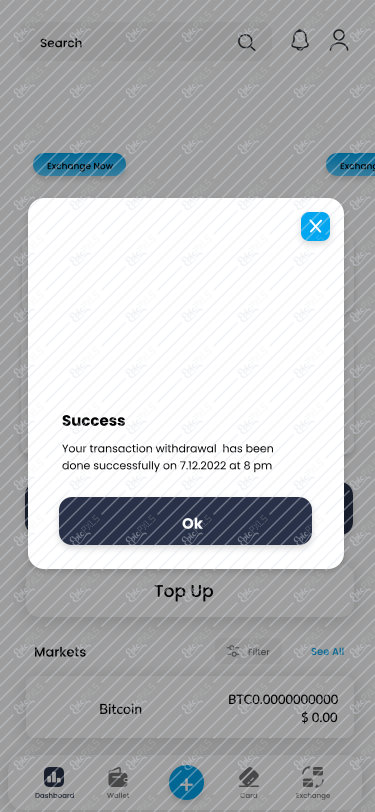Image resolution: width=375 pixels, height=812 pixels.
Task: Confirm the success message with Ok
Action: coord(185,521)
